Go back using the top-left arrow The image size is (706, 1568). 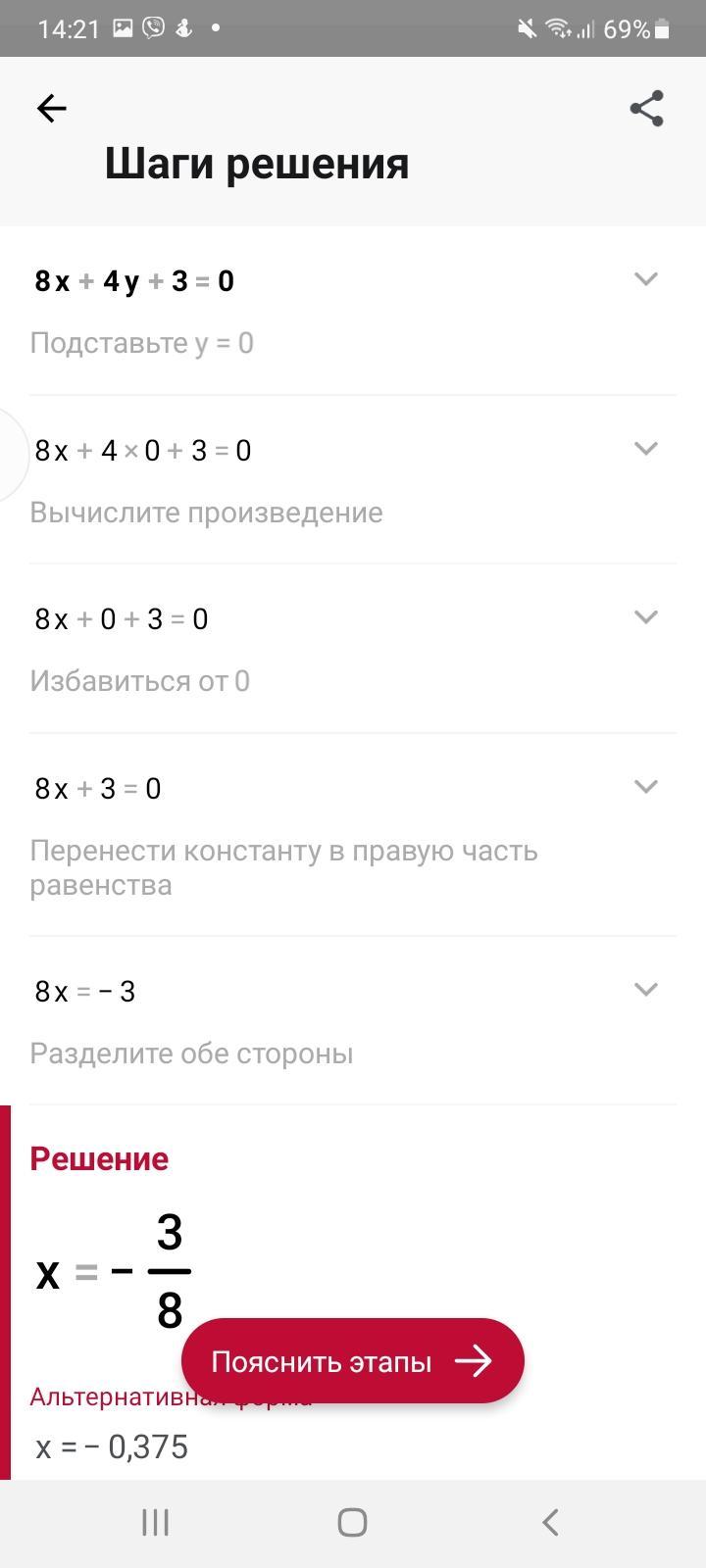click(x=51, y=108)
